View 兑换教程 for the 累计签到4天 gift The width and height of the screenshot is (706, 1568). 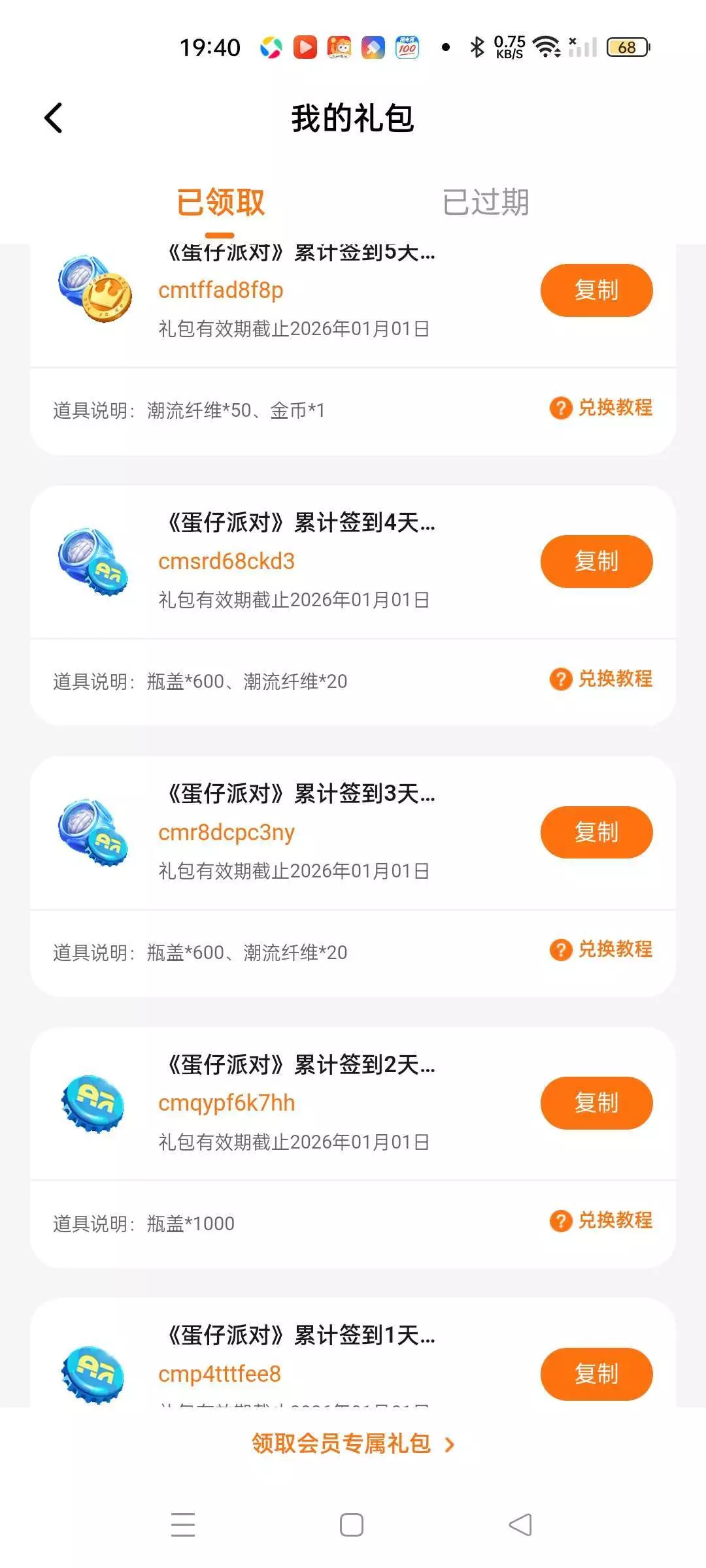pos(601,679)
